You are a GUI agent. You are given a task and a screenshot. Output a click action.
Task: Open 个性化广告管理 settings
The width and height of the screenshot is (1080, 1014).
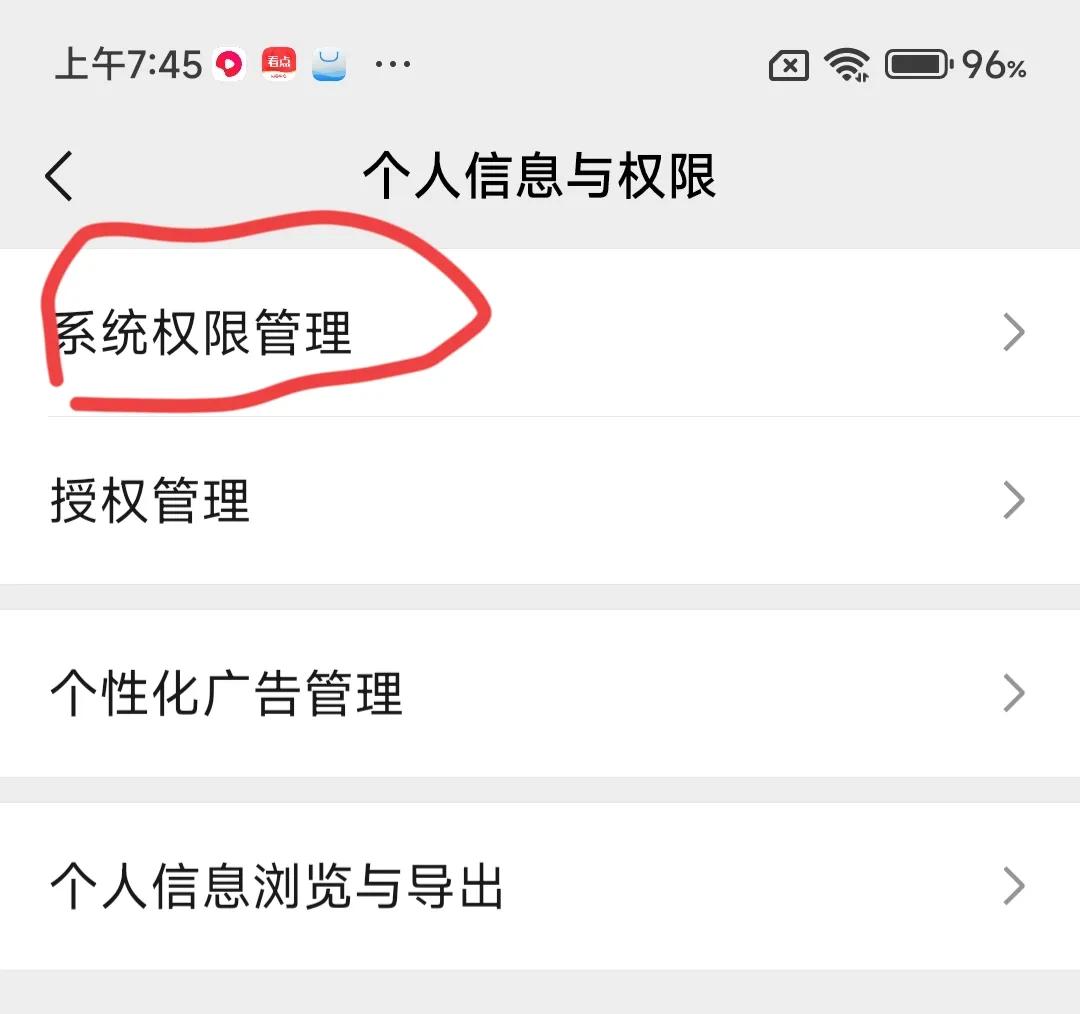coord(540,693)
